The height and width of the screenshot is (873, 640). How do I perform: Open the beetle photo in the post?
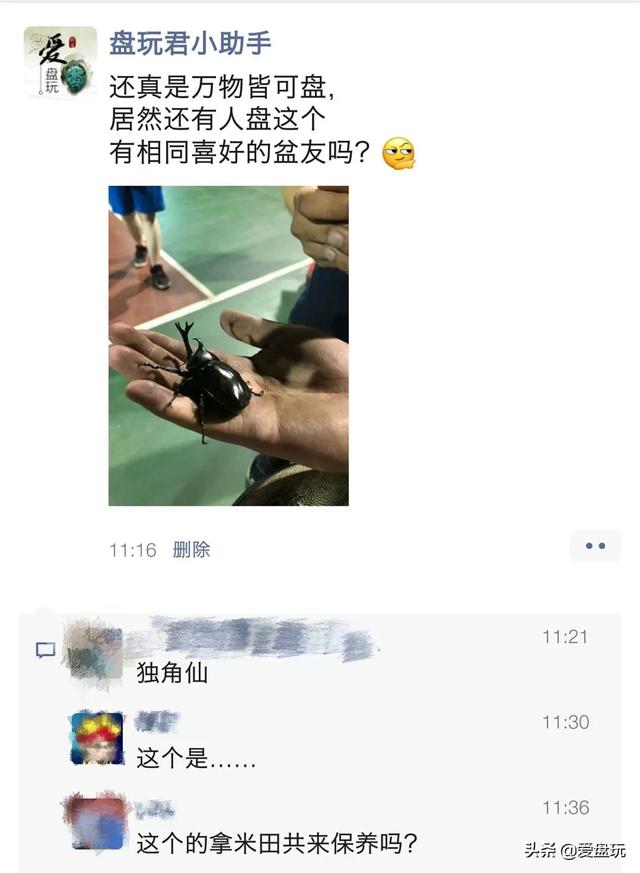228,345
